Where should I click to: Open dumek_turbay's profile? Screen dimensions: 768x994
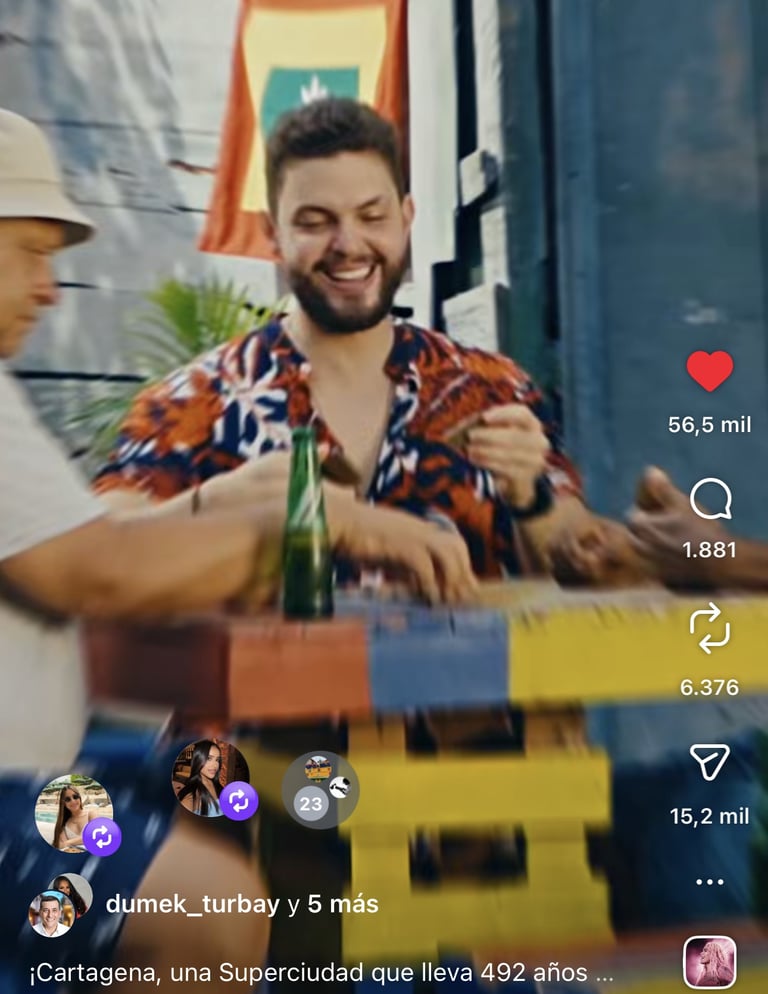[x=193, y=904]
